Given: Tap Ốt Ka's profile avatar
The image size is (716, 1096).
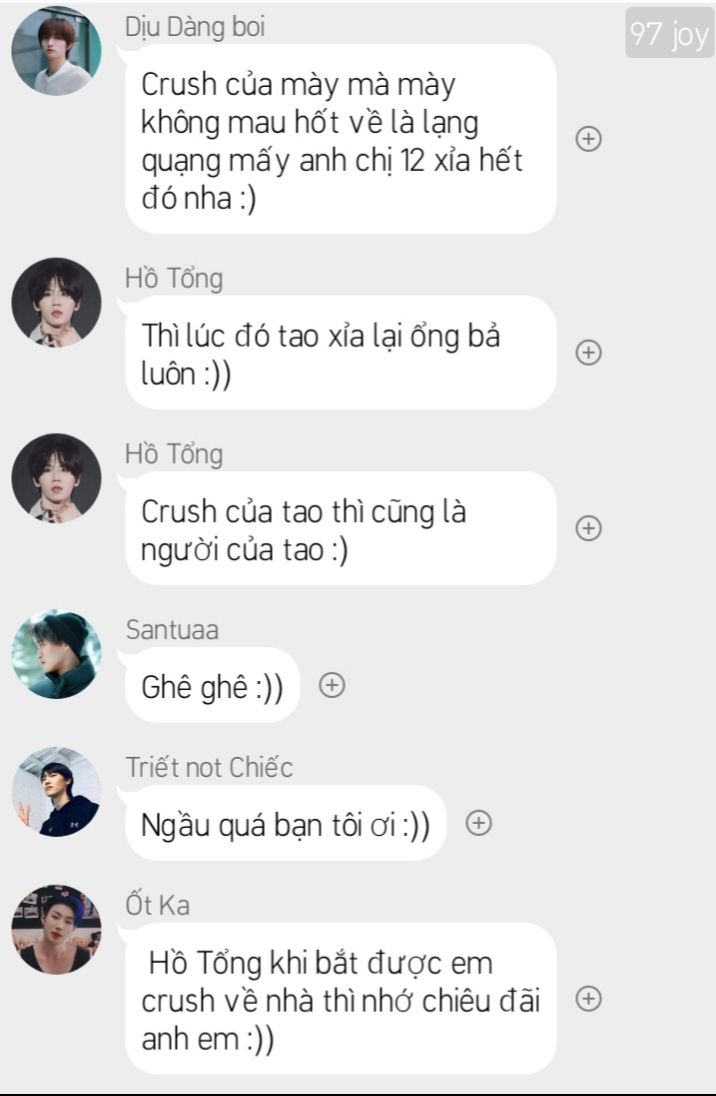Looking at the screenshot, I should click(x=56, y=929).
